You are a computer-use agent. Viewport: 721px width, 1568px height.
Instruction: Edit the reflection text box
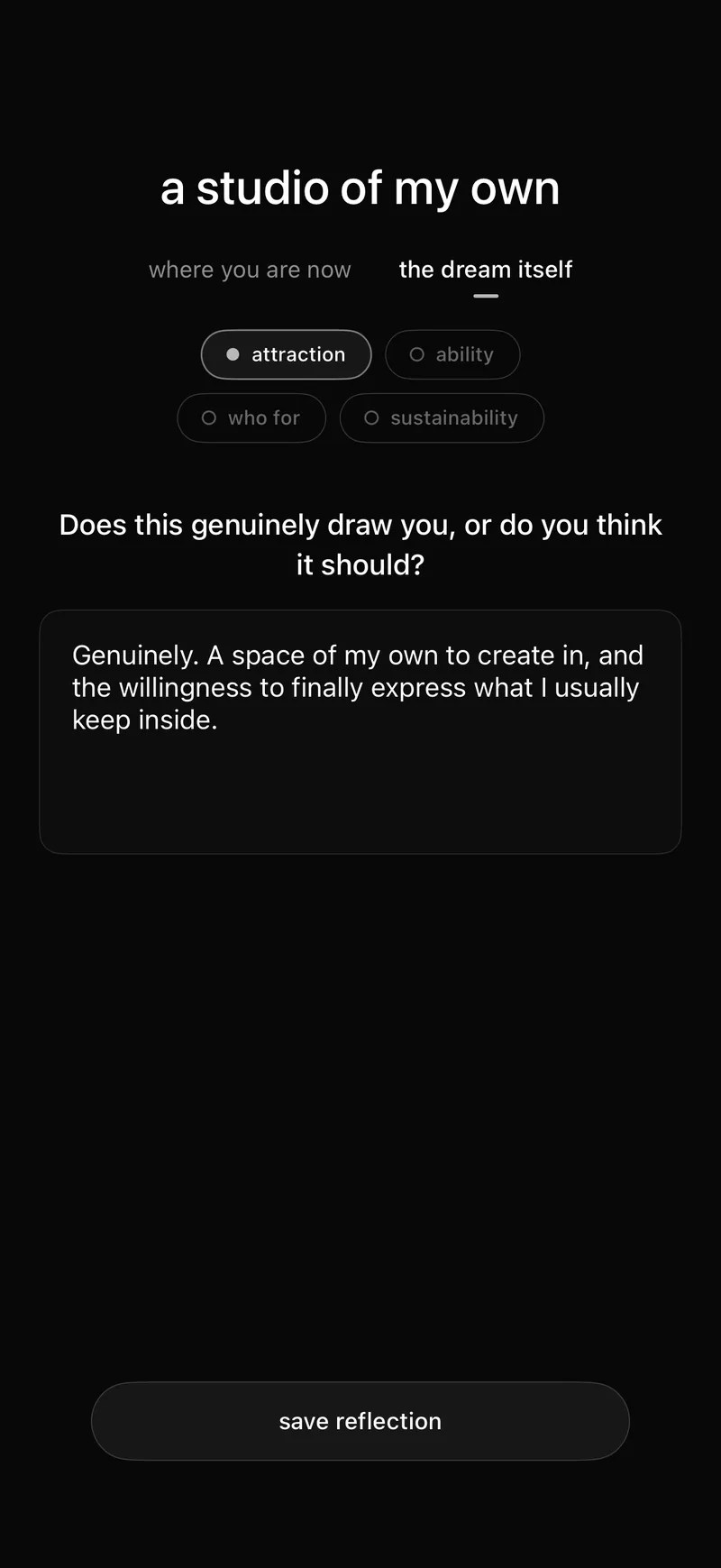(360, 732)
